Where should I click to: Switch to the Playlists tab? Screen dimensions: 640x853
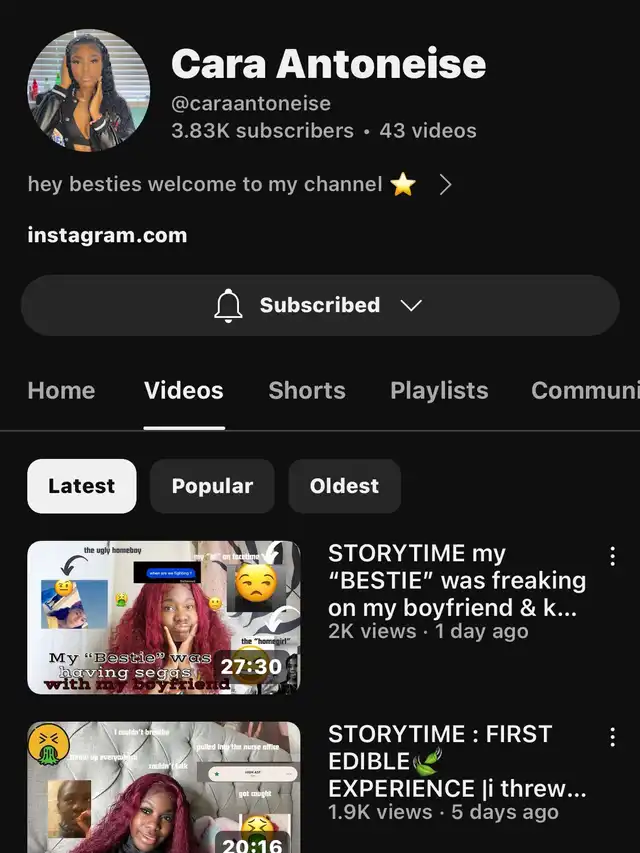(x=439, y=391)
